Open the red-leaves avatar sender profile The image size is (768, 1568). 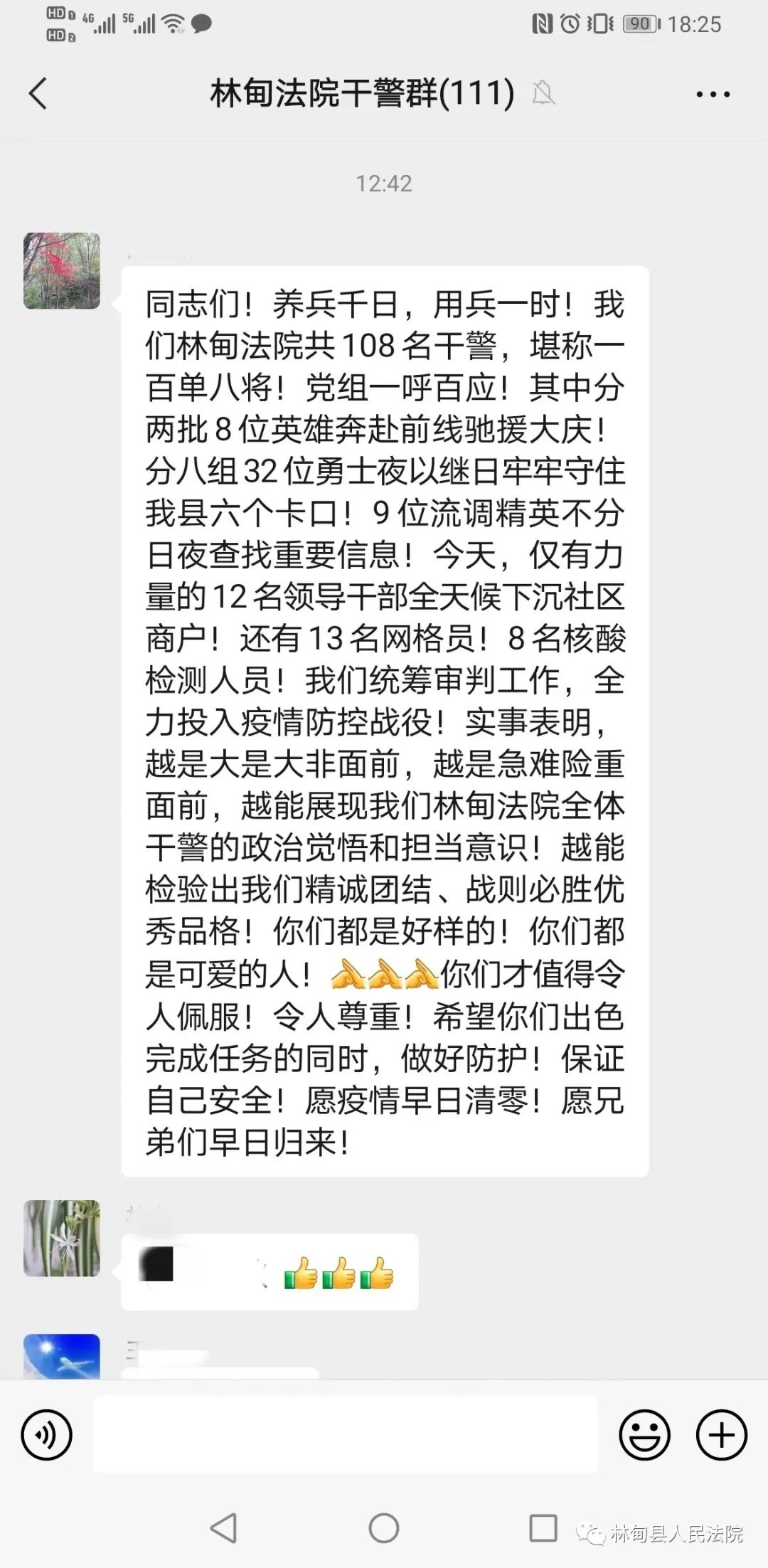tap(62, 270)
